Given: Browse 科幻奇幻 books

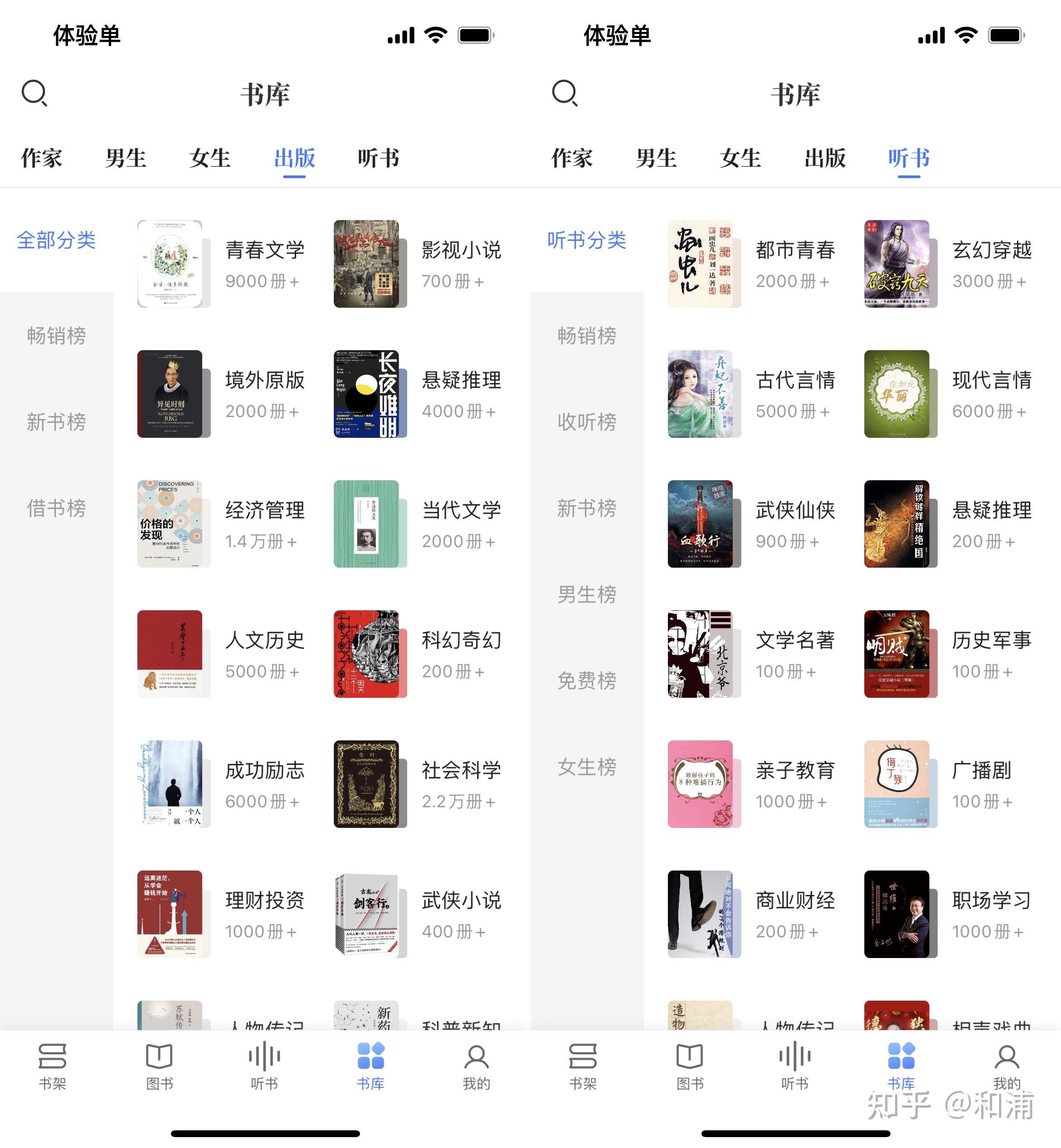Looking at the screenshot, I should pos(461,641).
